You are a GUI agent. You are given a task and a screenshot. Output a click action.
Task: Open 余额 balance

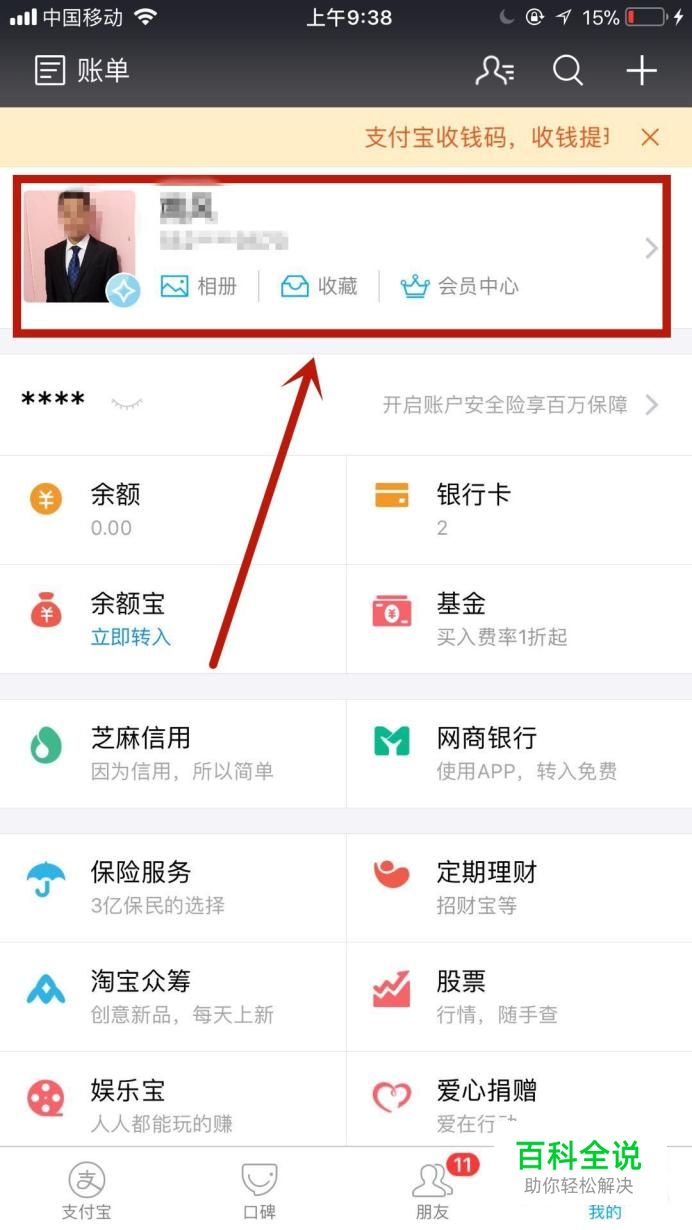coord(172,509)
